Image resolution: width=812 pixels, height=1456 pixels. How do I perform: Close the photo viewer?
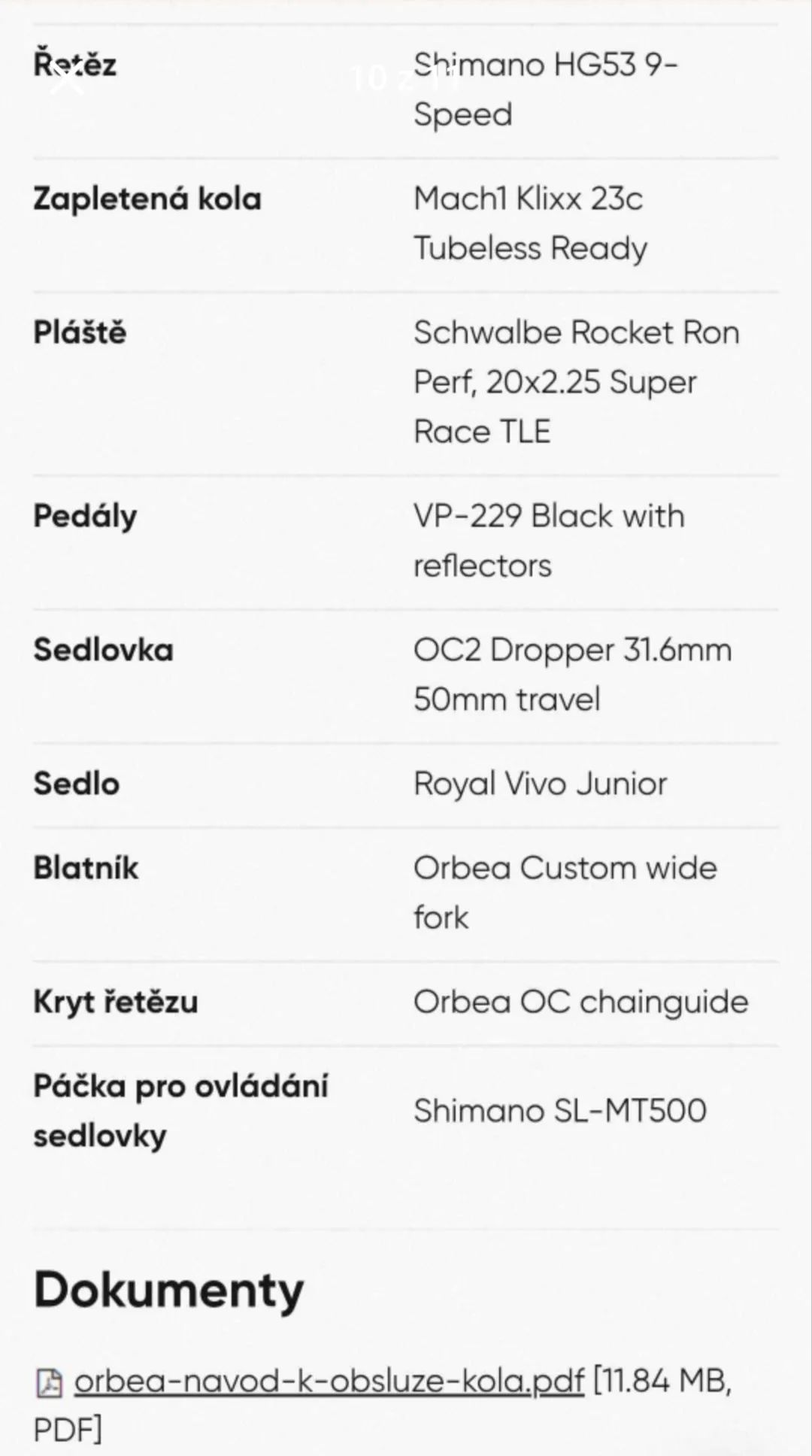[67, 78]
